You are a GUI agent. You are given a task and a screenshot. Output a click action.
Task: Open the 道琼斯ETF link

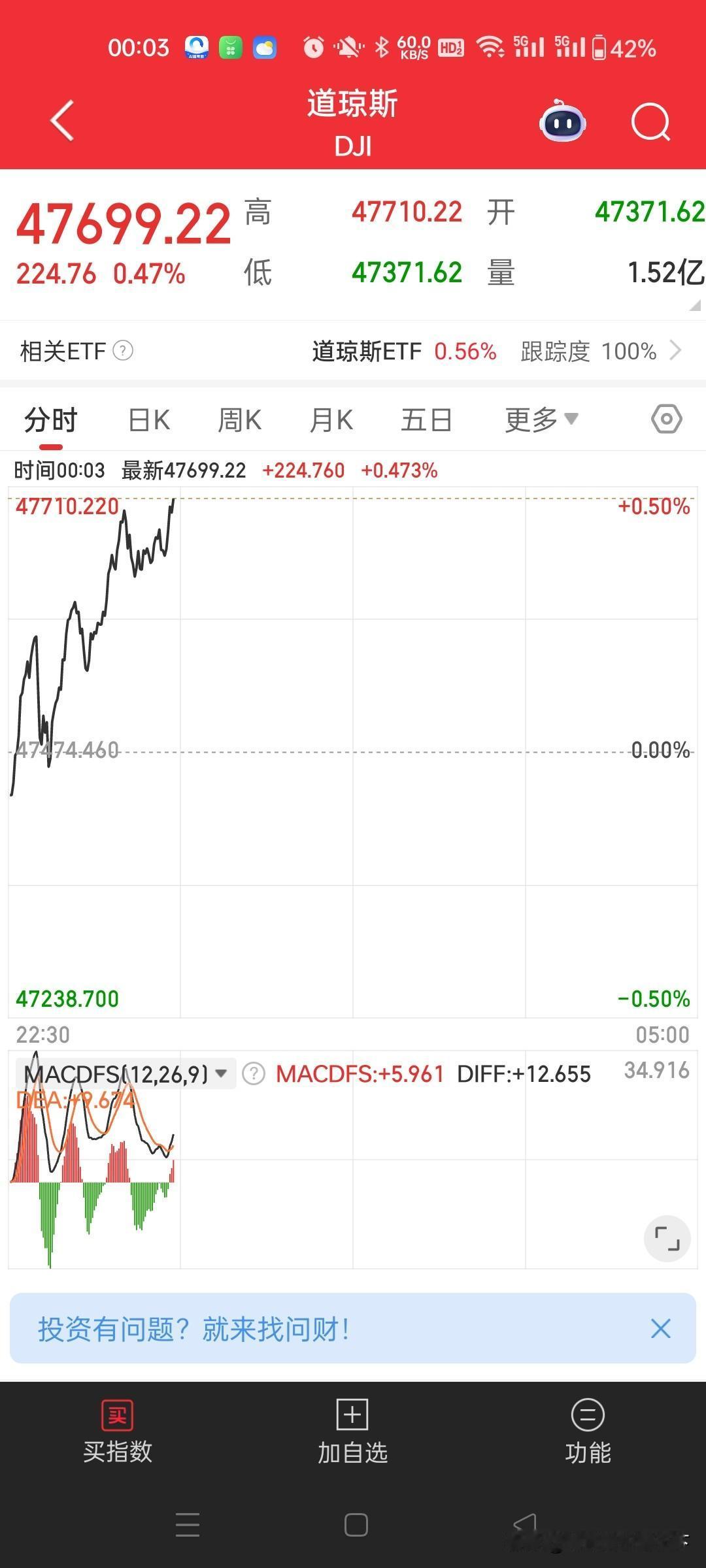[367, 351]
